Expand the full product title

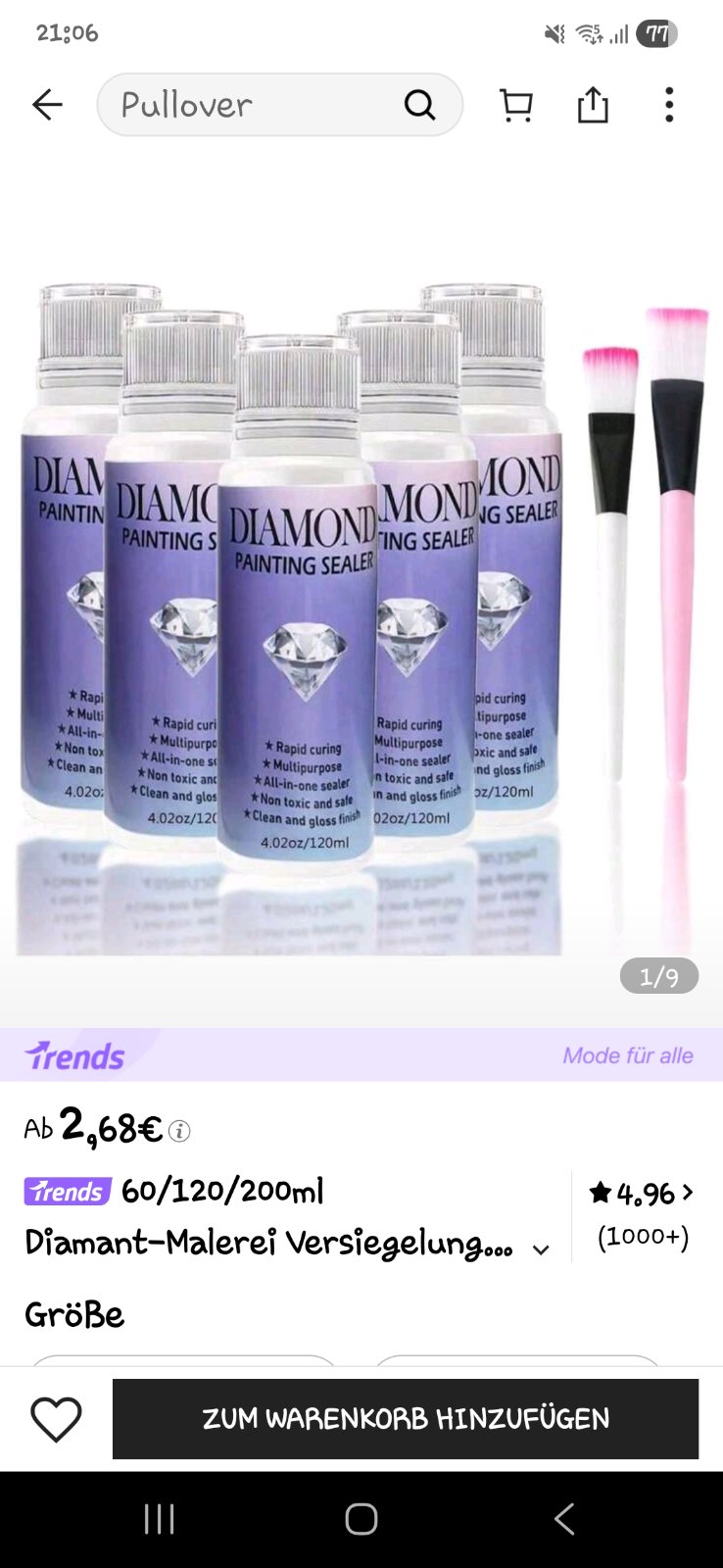541,1249
